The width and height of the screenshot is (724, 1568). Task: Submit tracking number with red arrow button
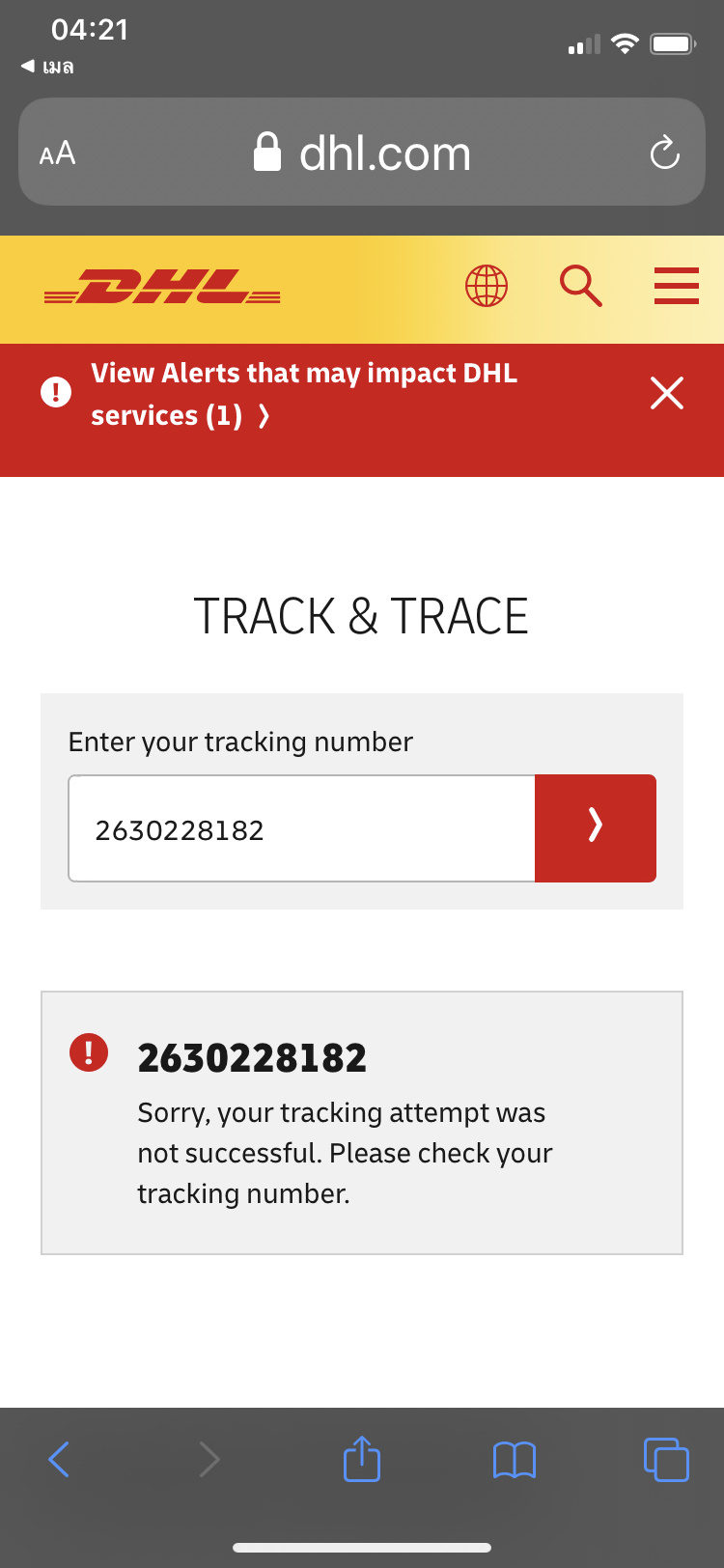coord(596,828)
